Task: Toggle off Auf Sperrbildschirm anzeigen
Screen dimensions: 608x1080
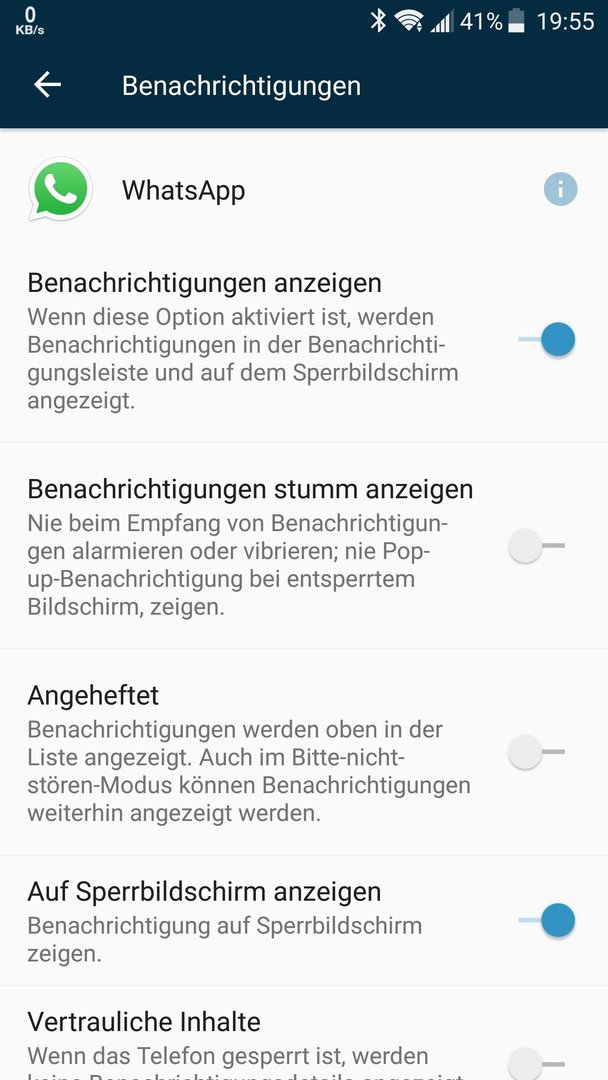Action: 547,921
